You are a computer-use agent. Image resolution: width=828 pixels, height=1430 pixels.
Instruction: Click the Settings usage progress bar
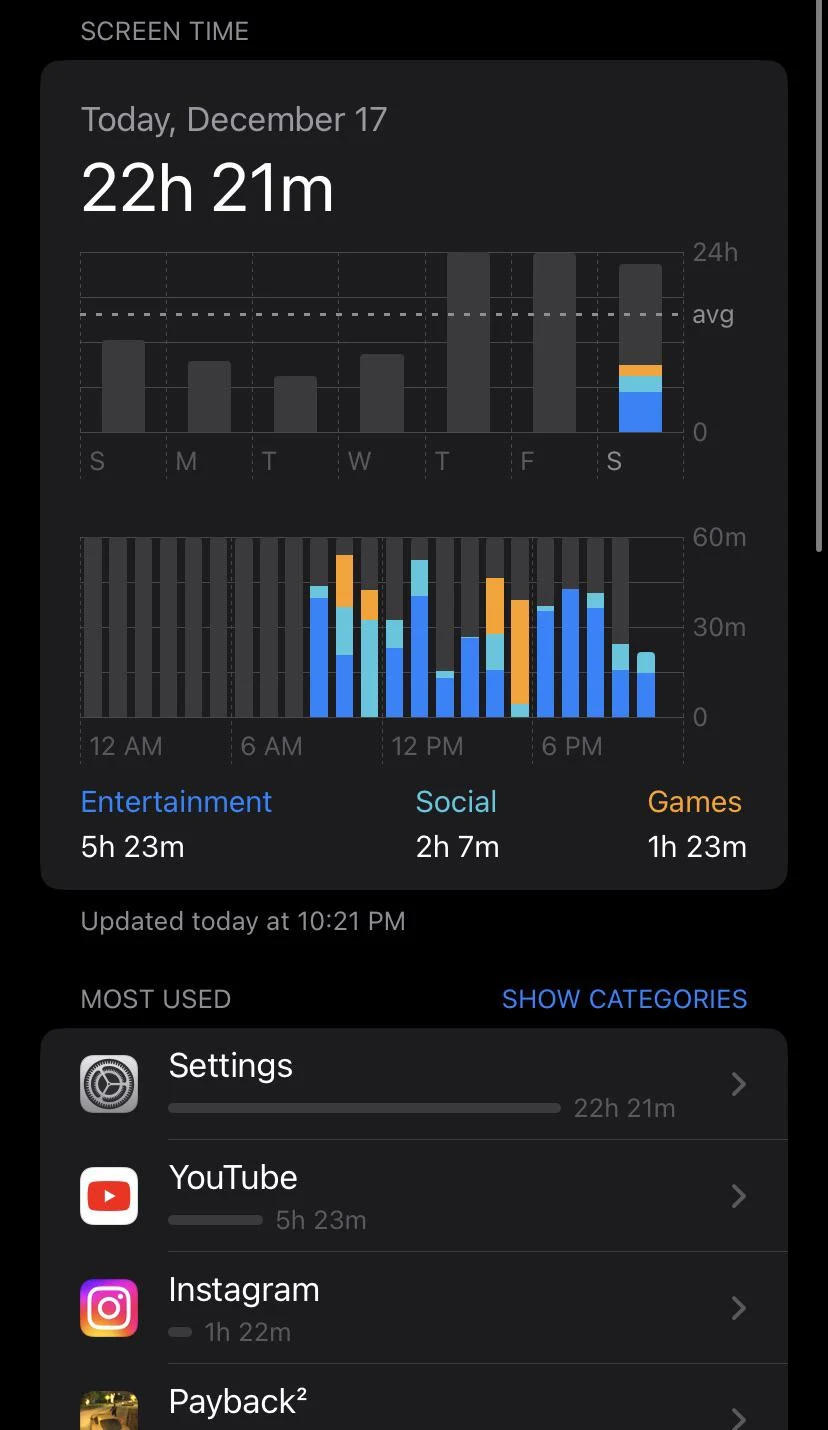[x=364, y=1107]
